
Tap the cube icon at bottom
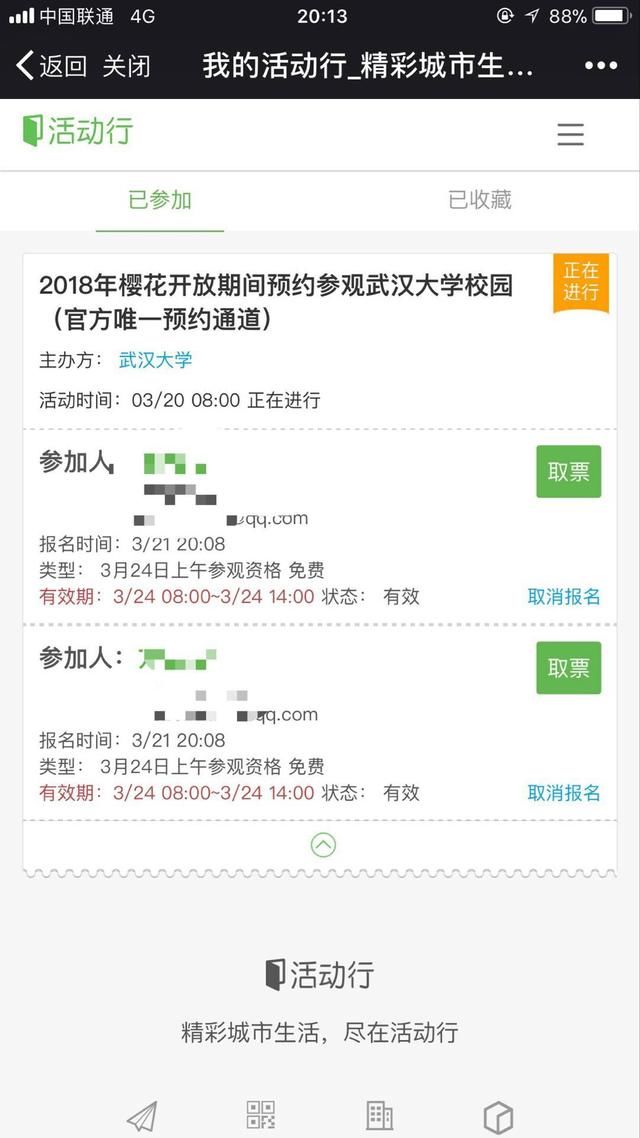pos(498,1116)
